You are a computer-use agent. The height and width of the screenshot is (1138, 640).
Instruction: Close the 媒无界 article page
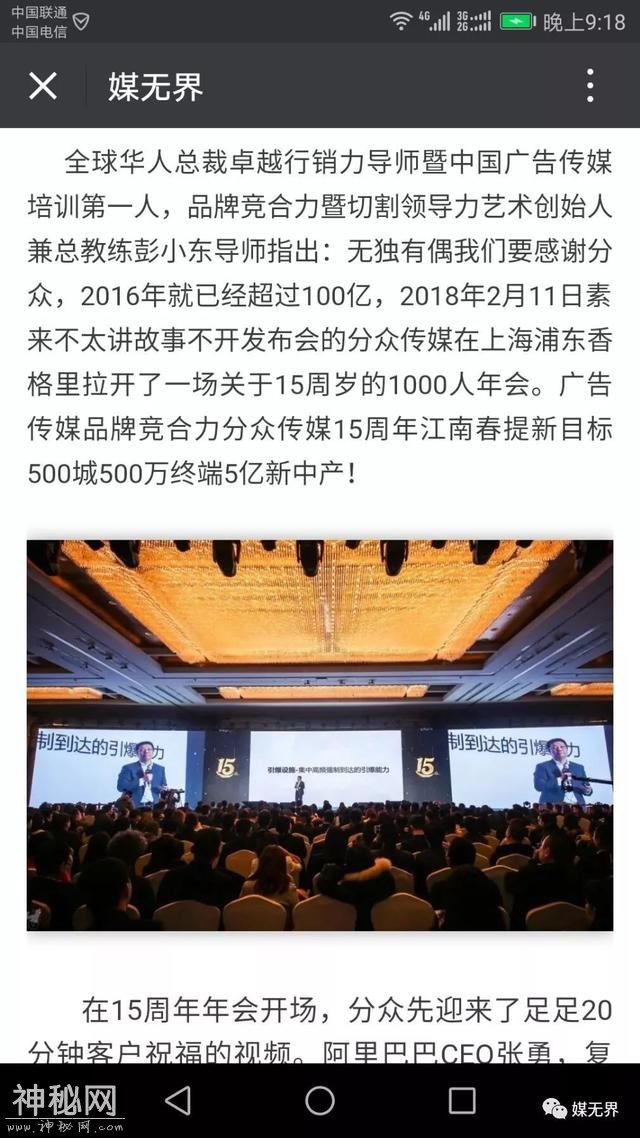pyautogui.click(x=42, y=86)
